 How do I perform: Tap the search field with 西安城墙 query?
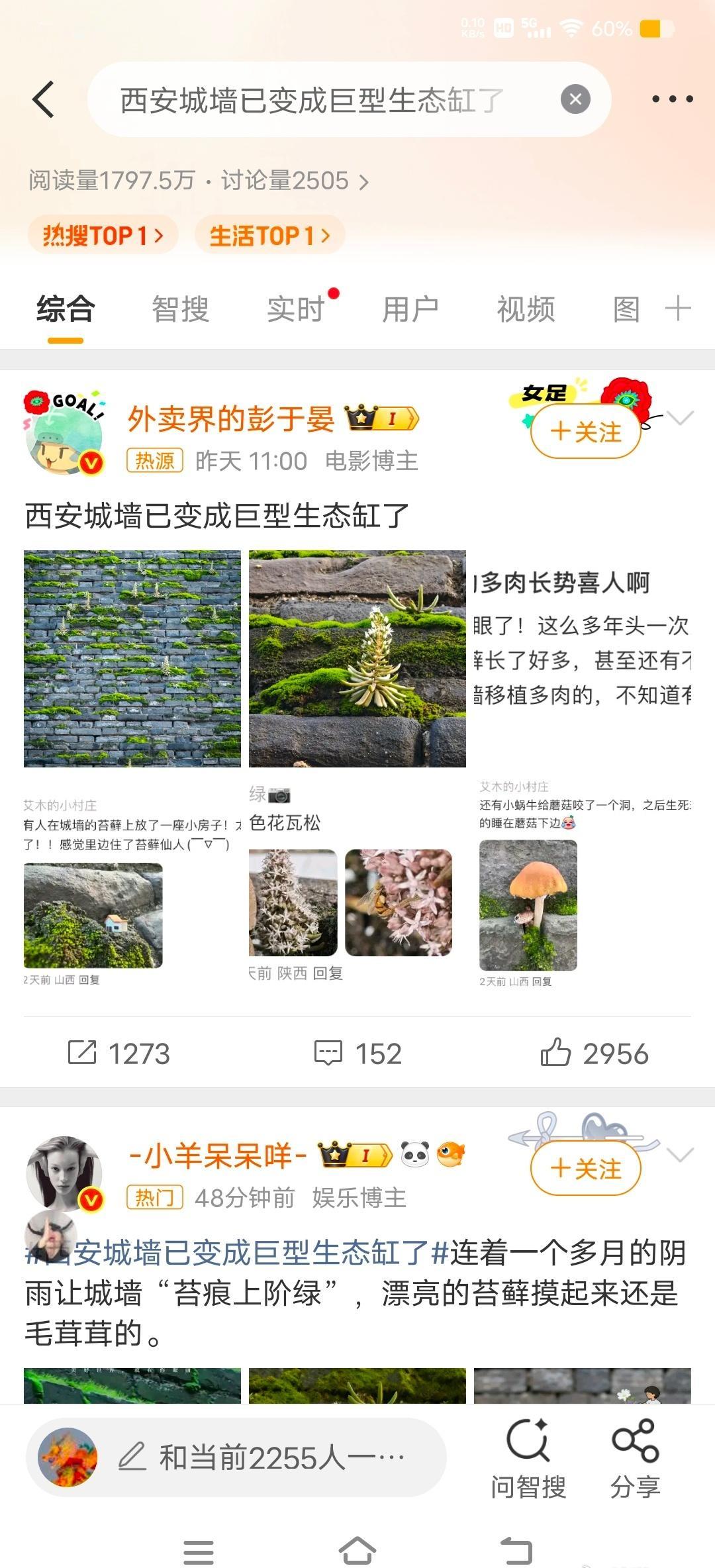pyautogui.click(x=318, y=100)
